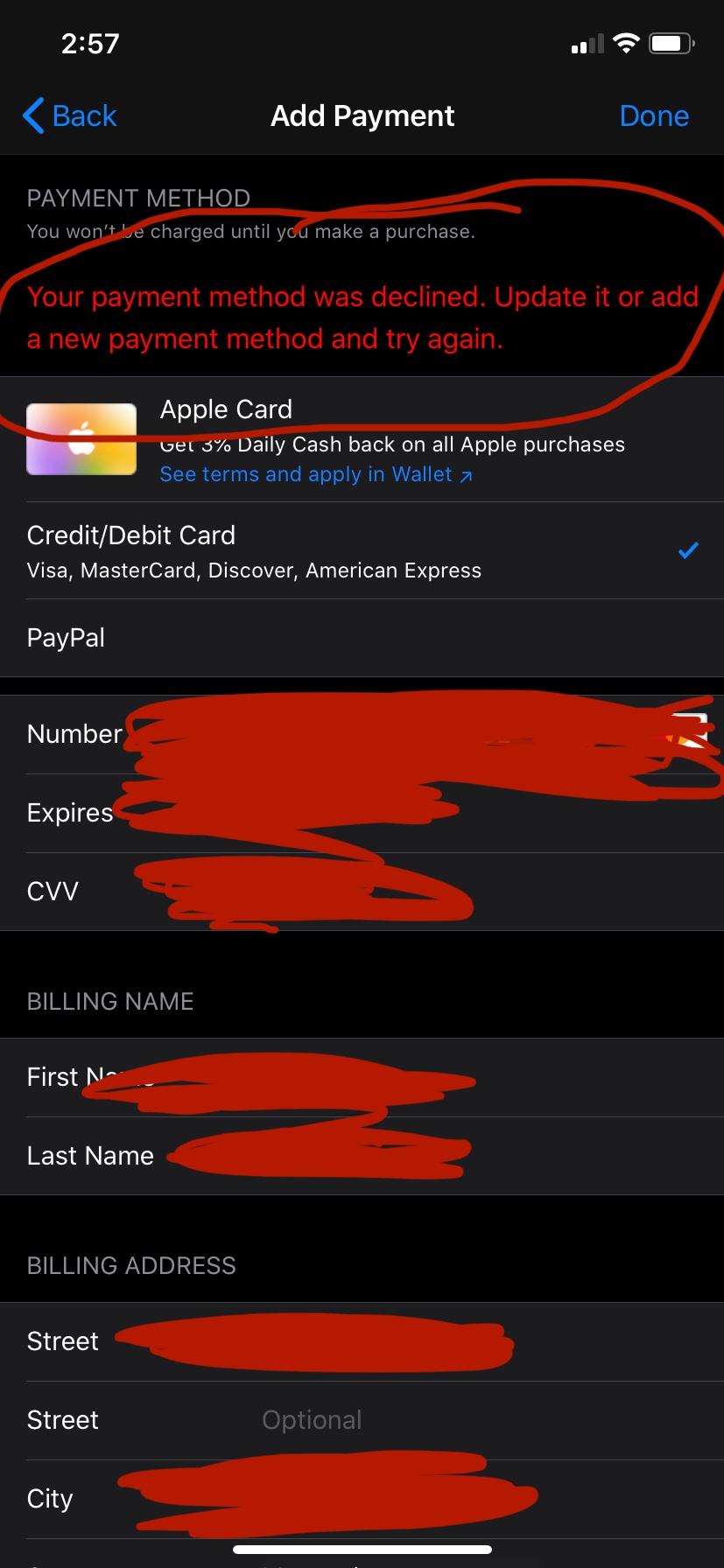Edit the Expires field

coord(362,813)
